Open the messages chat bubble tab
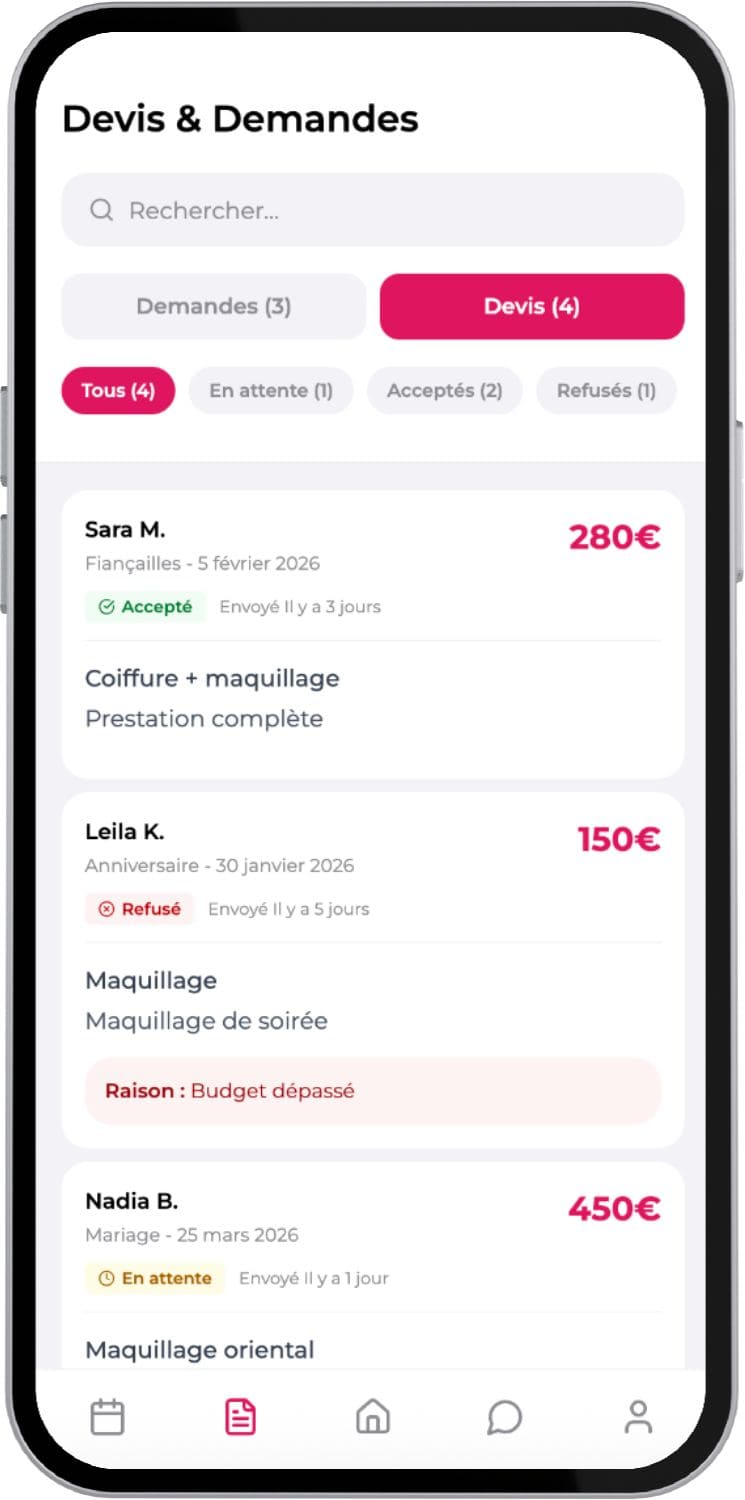 pyautogui.click(x=505, y=1417)
